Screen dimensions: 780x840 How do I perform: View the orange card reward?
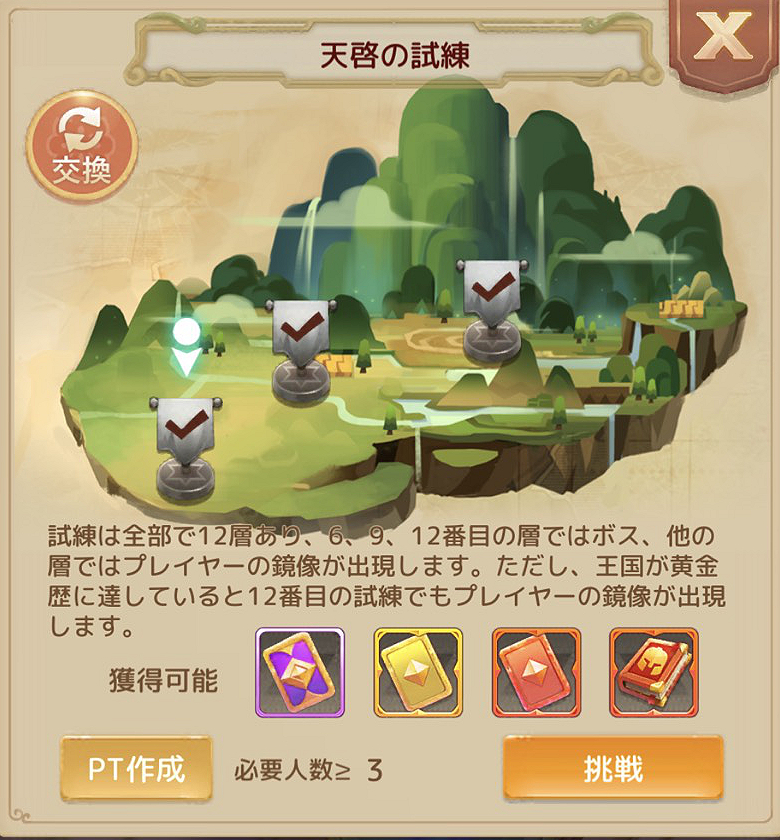pos(536,672)
